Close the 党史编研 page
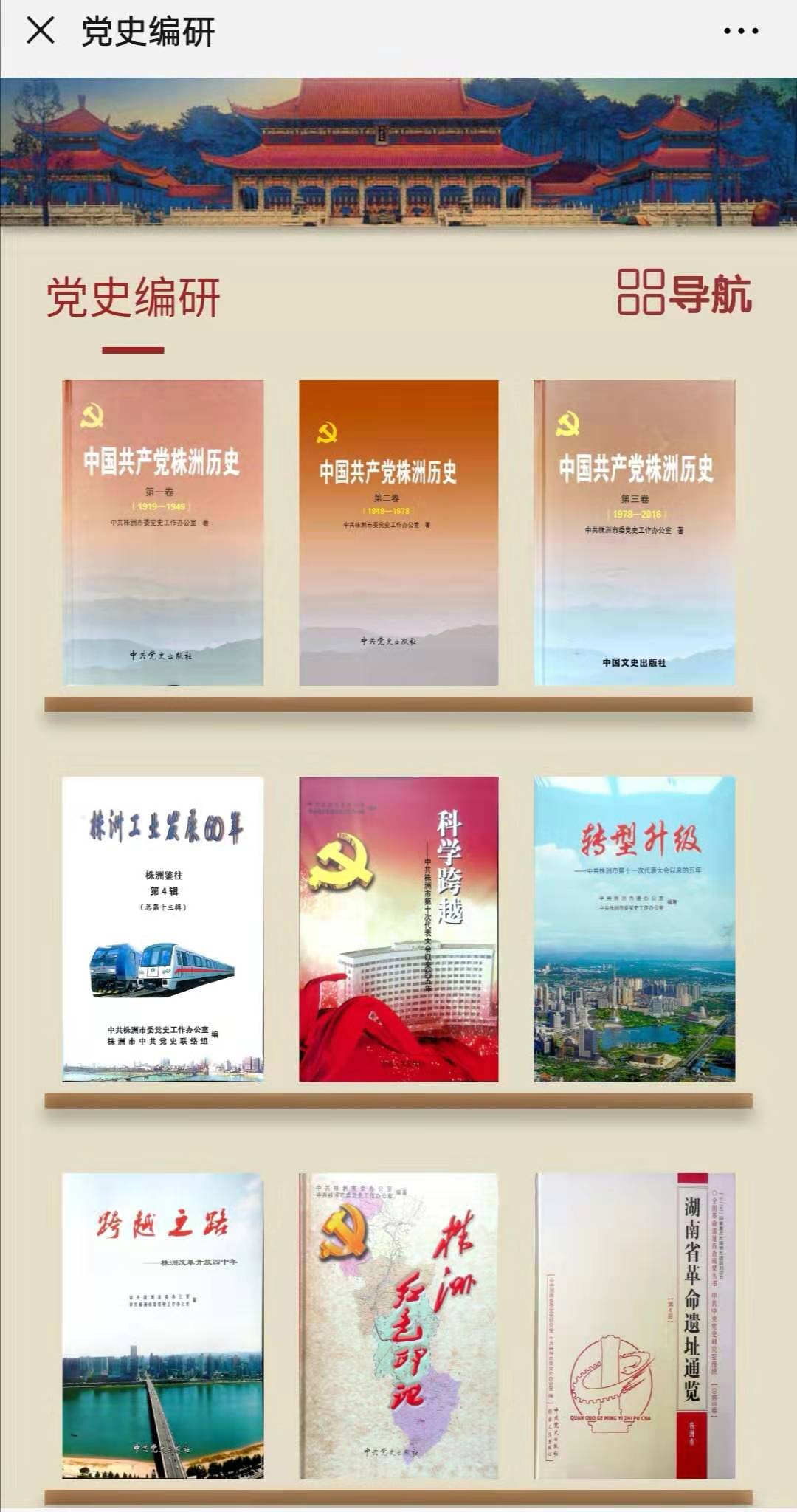This screenshot has width=797, height=1512. tap(41, 31)
